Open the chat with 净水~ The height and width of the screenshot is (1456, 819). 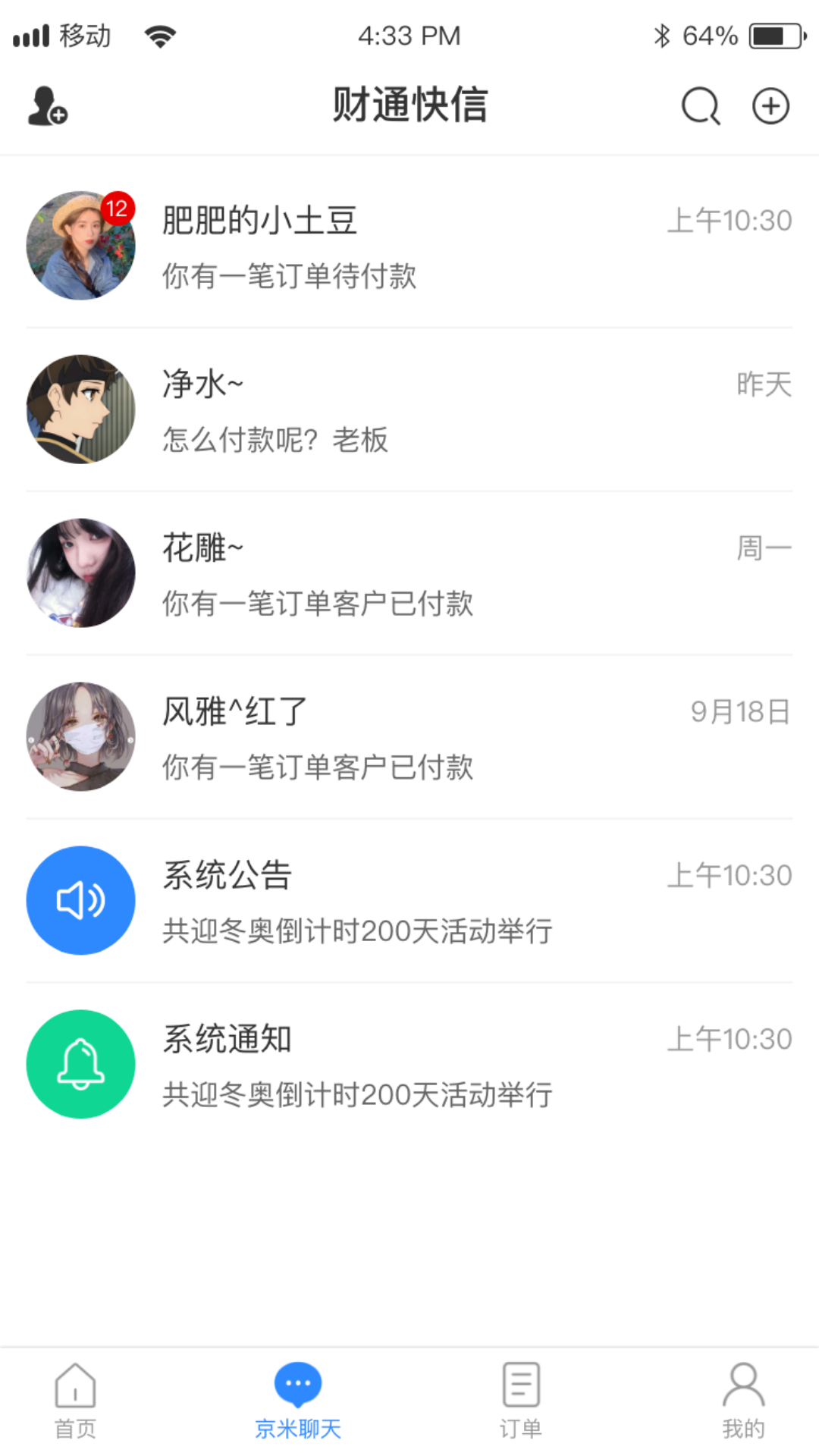coord(409,409)
